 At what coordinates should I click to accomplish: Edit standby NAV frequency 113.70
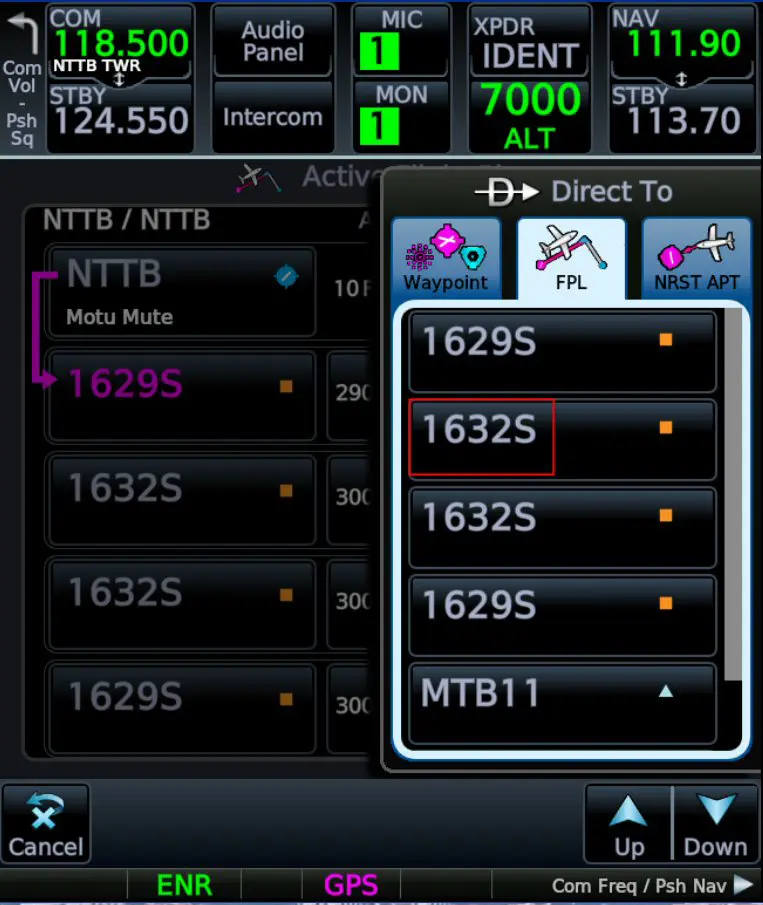(682, 117)
